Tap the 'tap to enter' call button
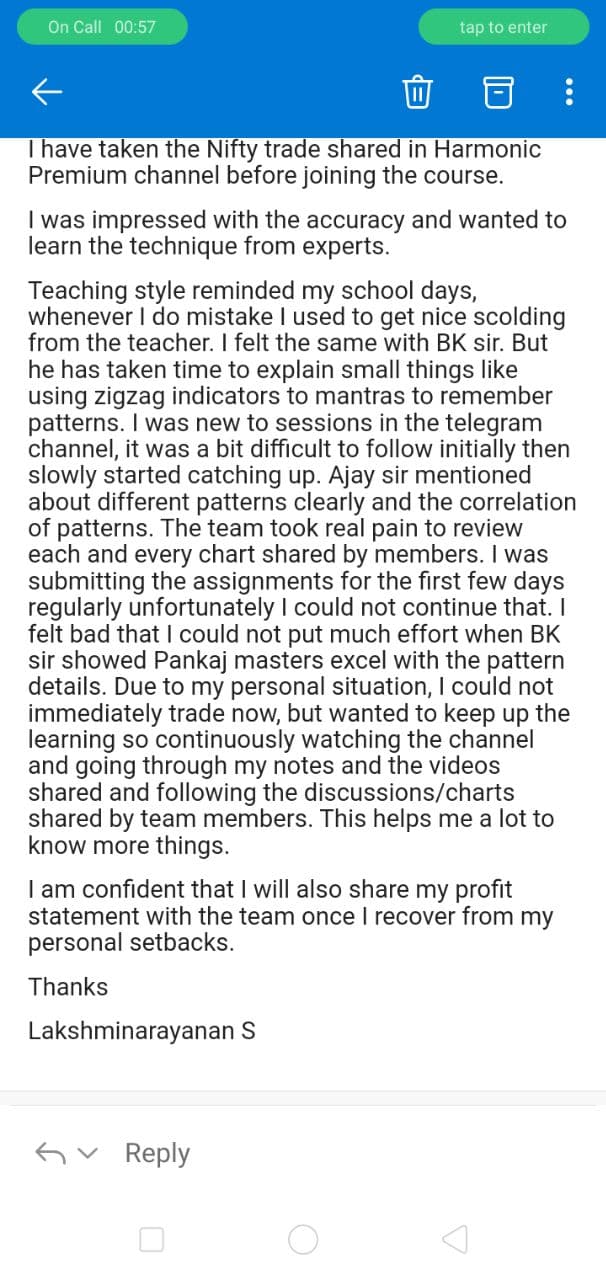This screenshot has width=606, height=1280. click(503, 27)
